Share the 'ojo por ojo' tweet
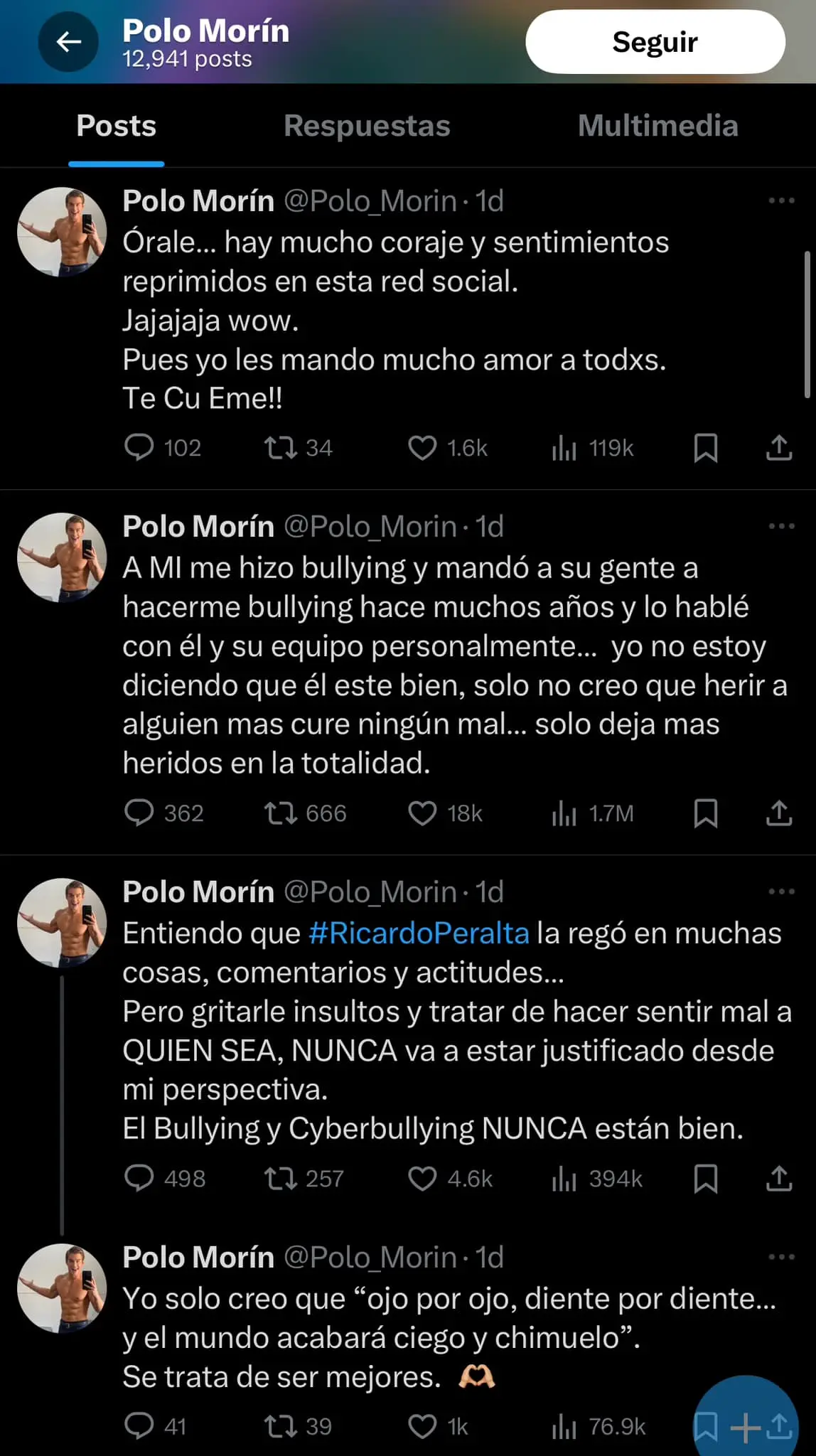This screenshot has height=1456, width=816. (x=779, y=1426)
